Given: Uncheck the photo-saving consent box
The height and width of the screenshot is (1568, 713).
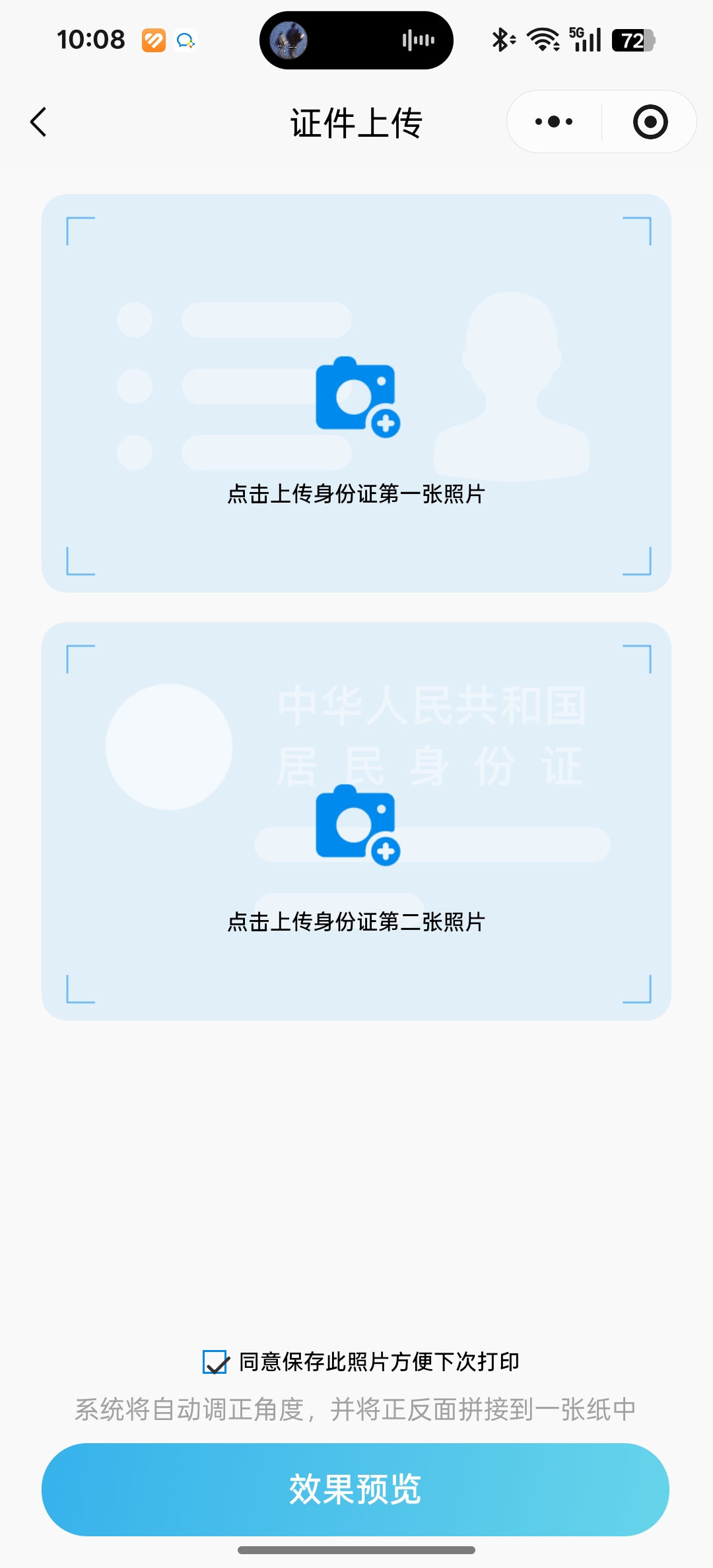Looking at the screenshot, I should point(215,1361).
